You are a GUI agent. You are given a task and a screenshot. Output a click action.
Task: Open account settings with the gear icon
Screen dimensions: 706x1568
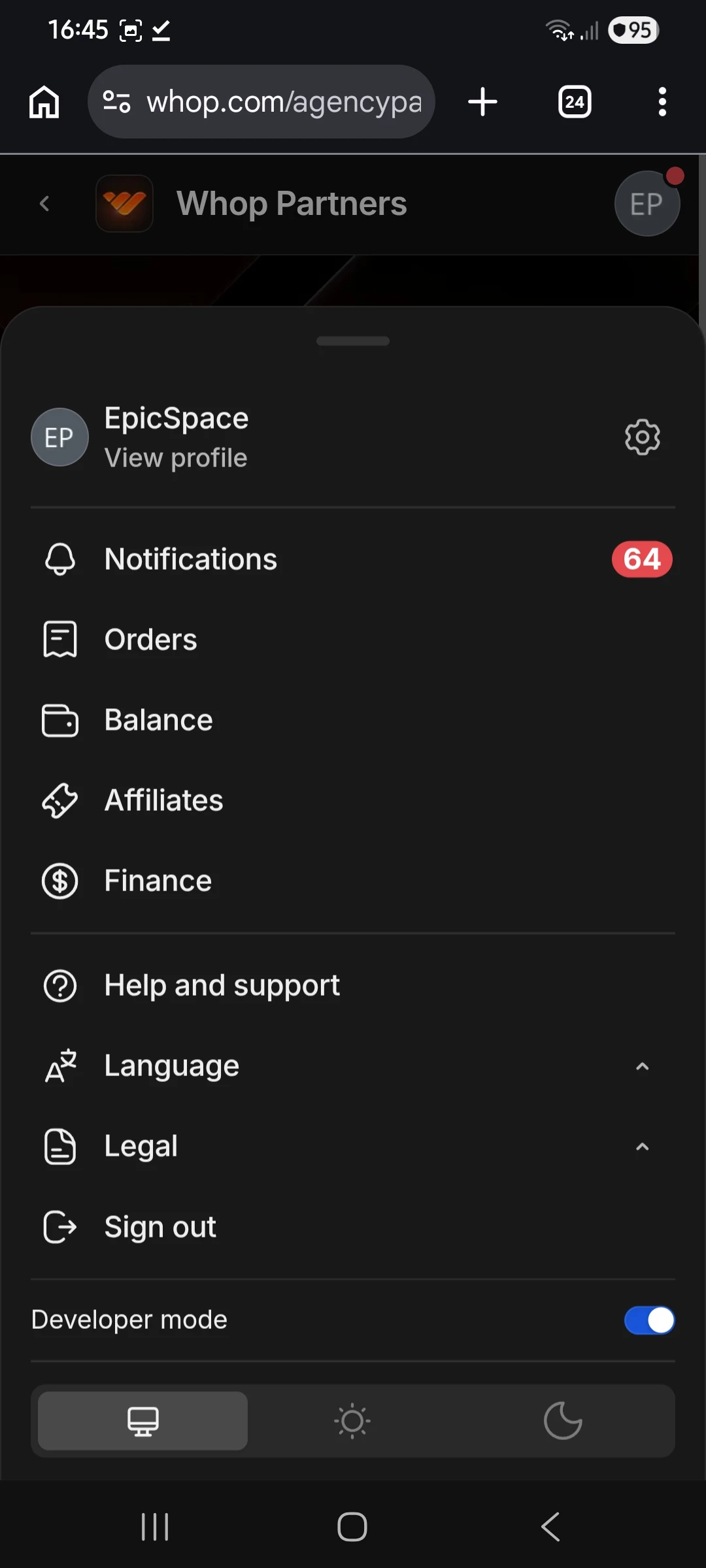click(641, 437)
